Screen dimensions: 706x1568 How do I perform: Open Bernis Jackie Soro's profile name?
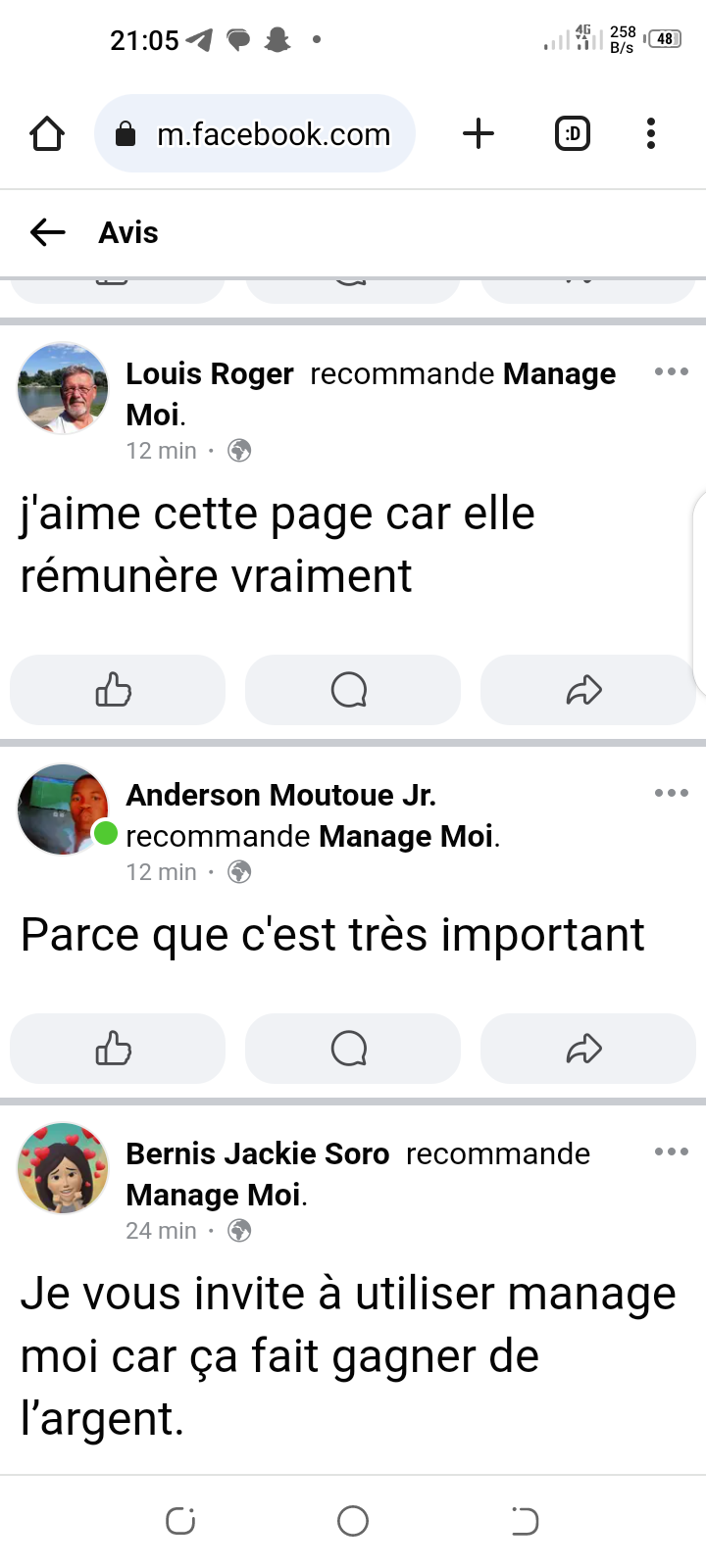[x=257, y=1153]
